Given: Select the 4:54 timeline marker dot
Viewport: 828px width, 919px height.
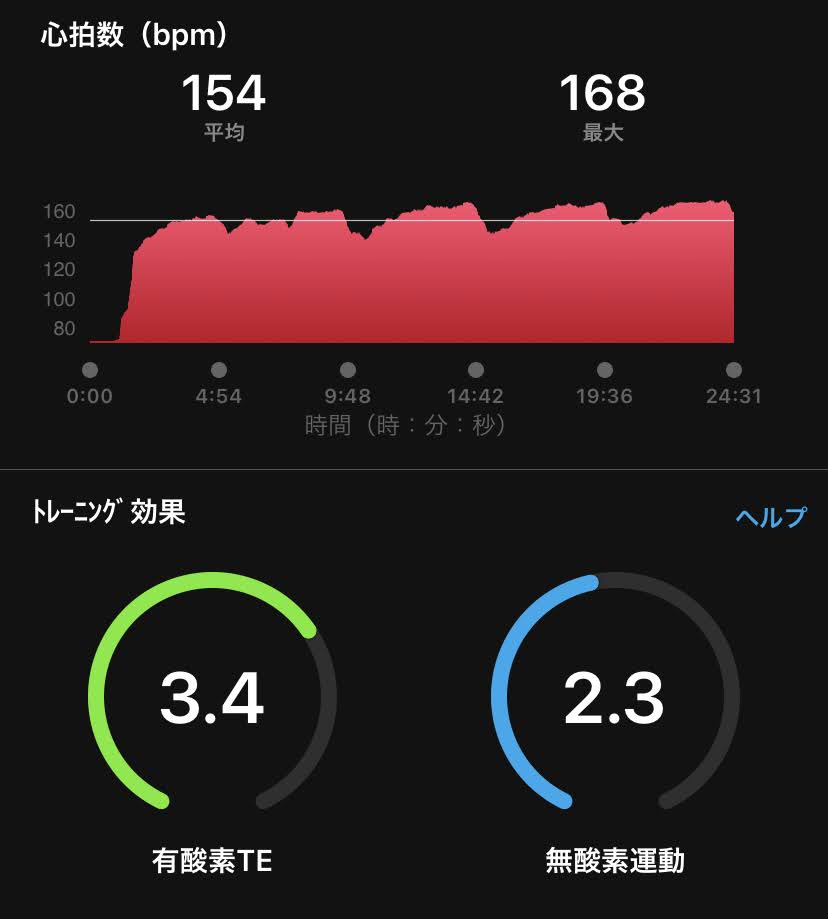Looking at the screenshot, I should pyautogui.click(x=218, y=368).
